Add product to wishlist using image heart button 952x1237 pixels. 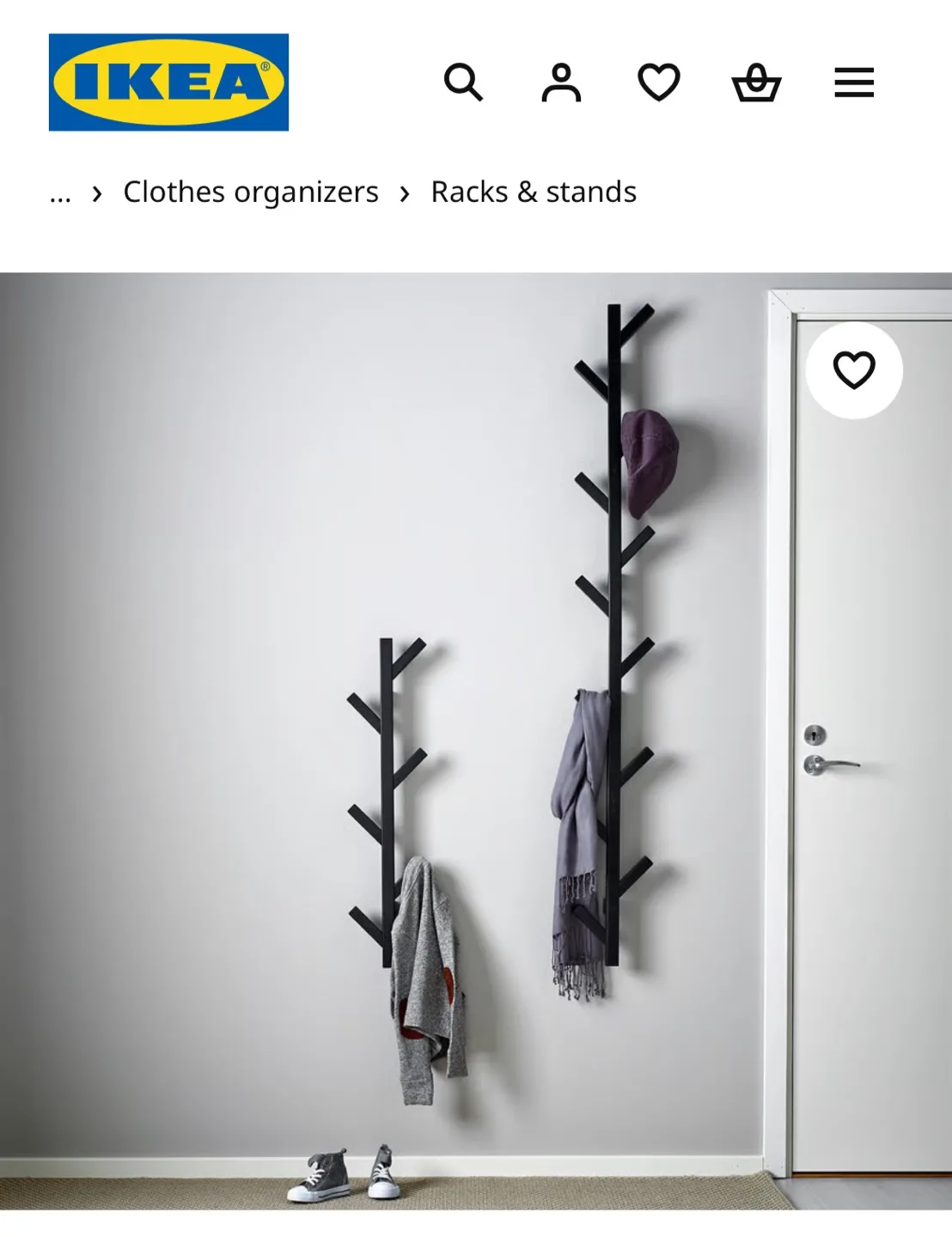click(855, 369)
